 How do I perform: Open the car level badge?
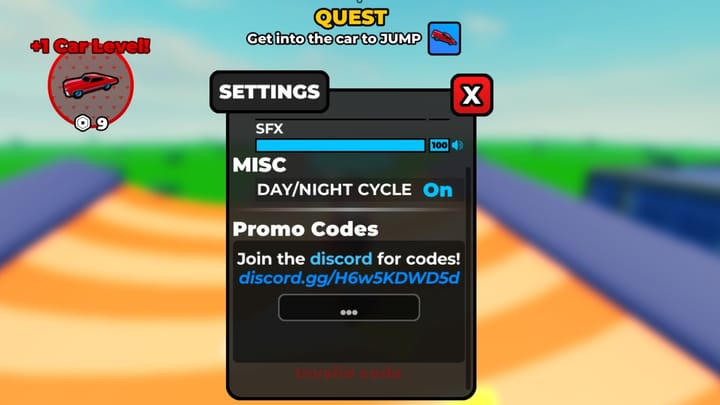pos(90,87)
